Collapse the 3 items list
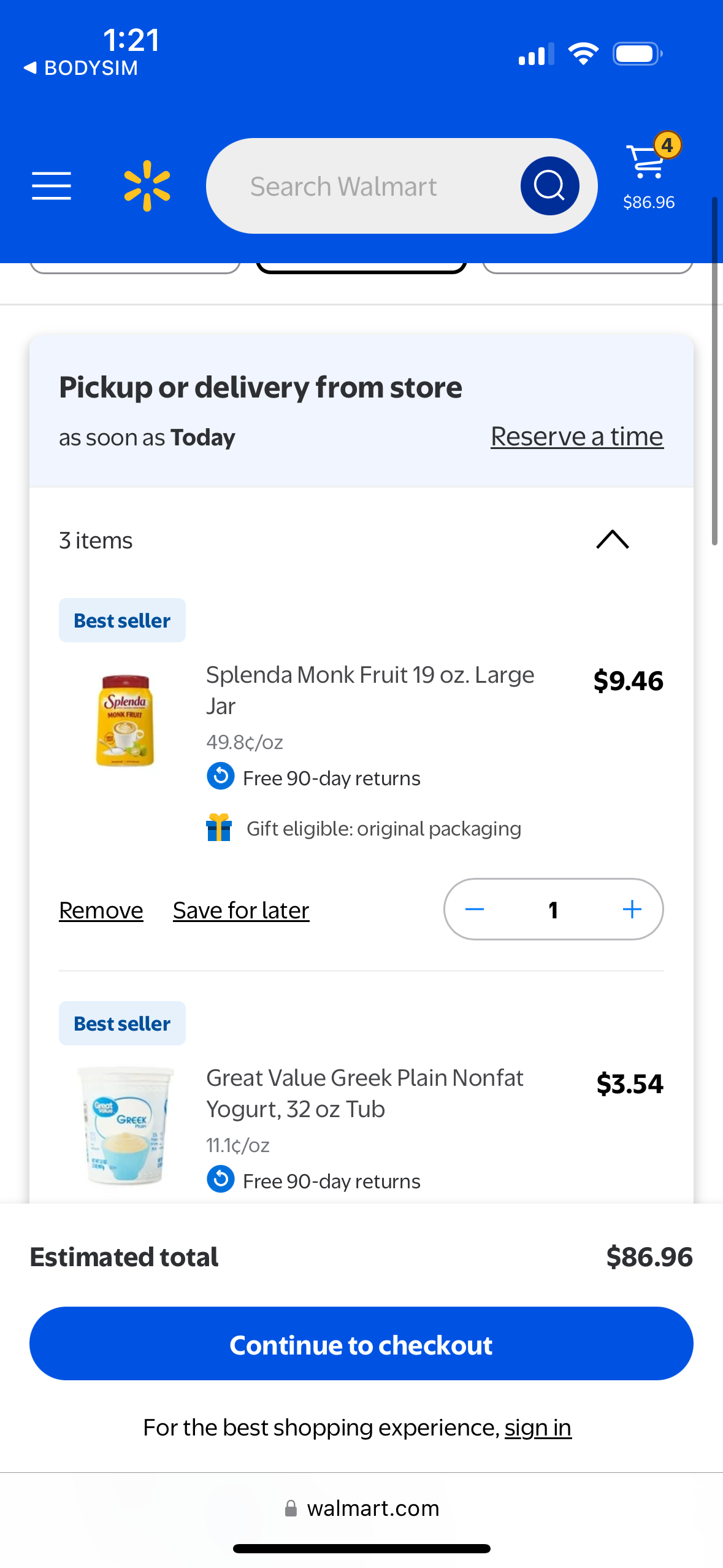 [x=612, y=540]
